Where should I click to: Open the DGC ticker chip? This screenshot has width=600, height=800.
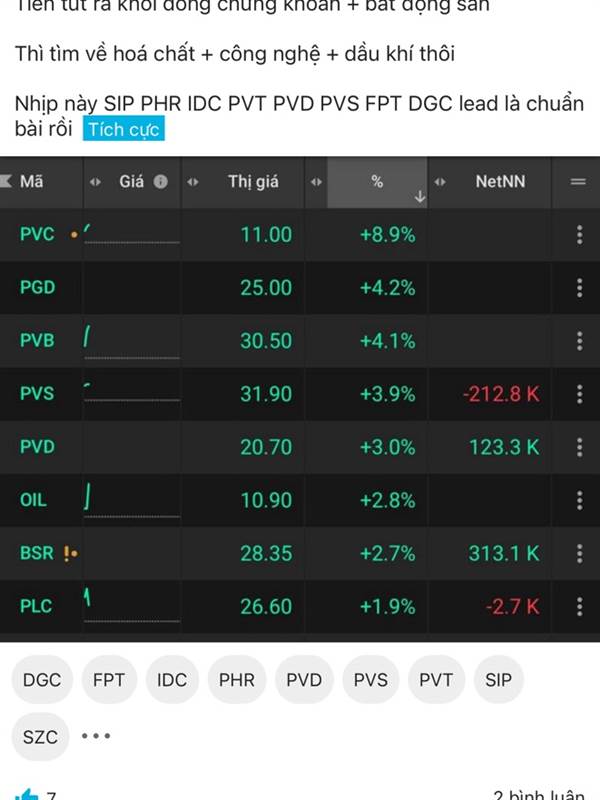coord(41,680)
